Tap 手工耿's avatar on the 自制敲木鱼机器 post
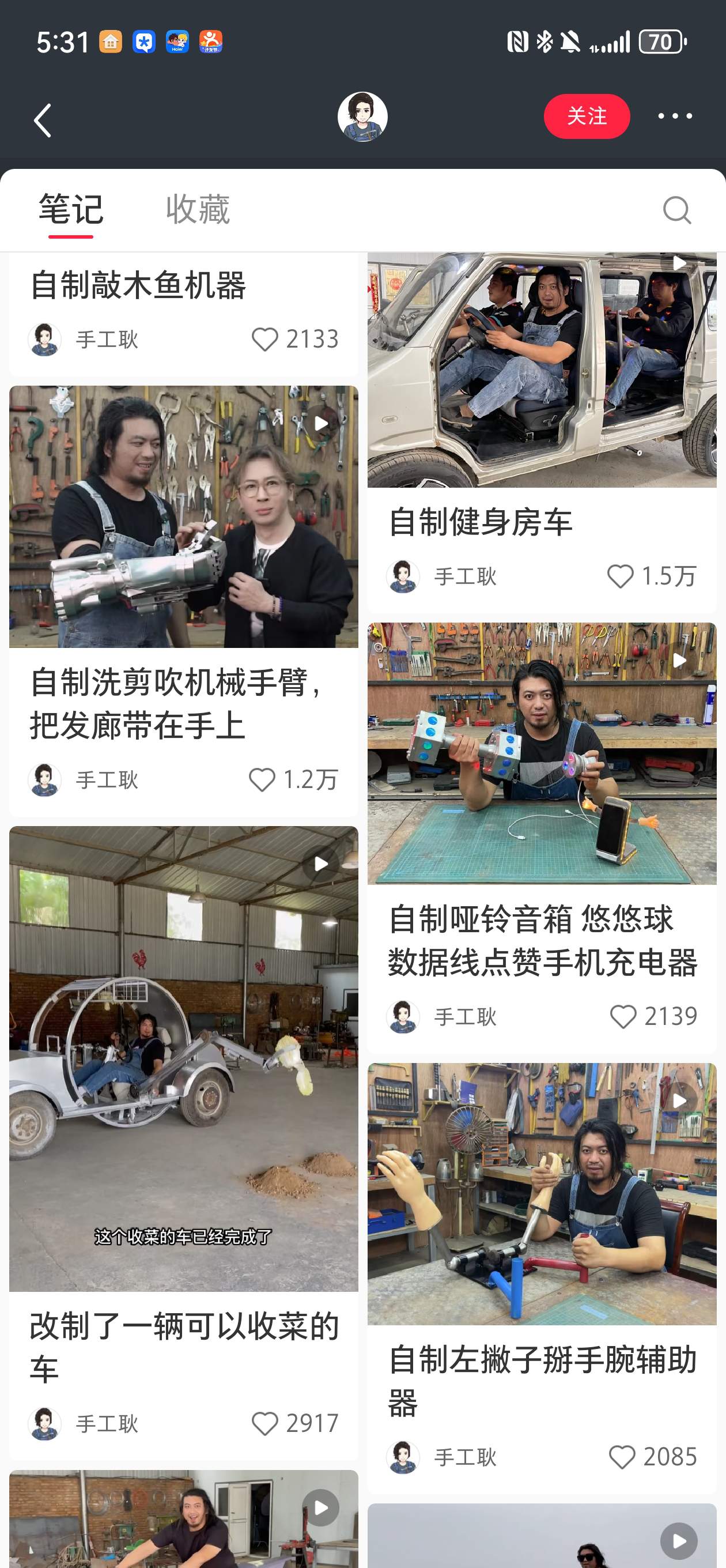This screenshot has width=726, height=1568. tap(45, 340)
